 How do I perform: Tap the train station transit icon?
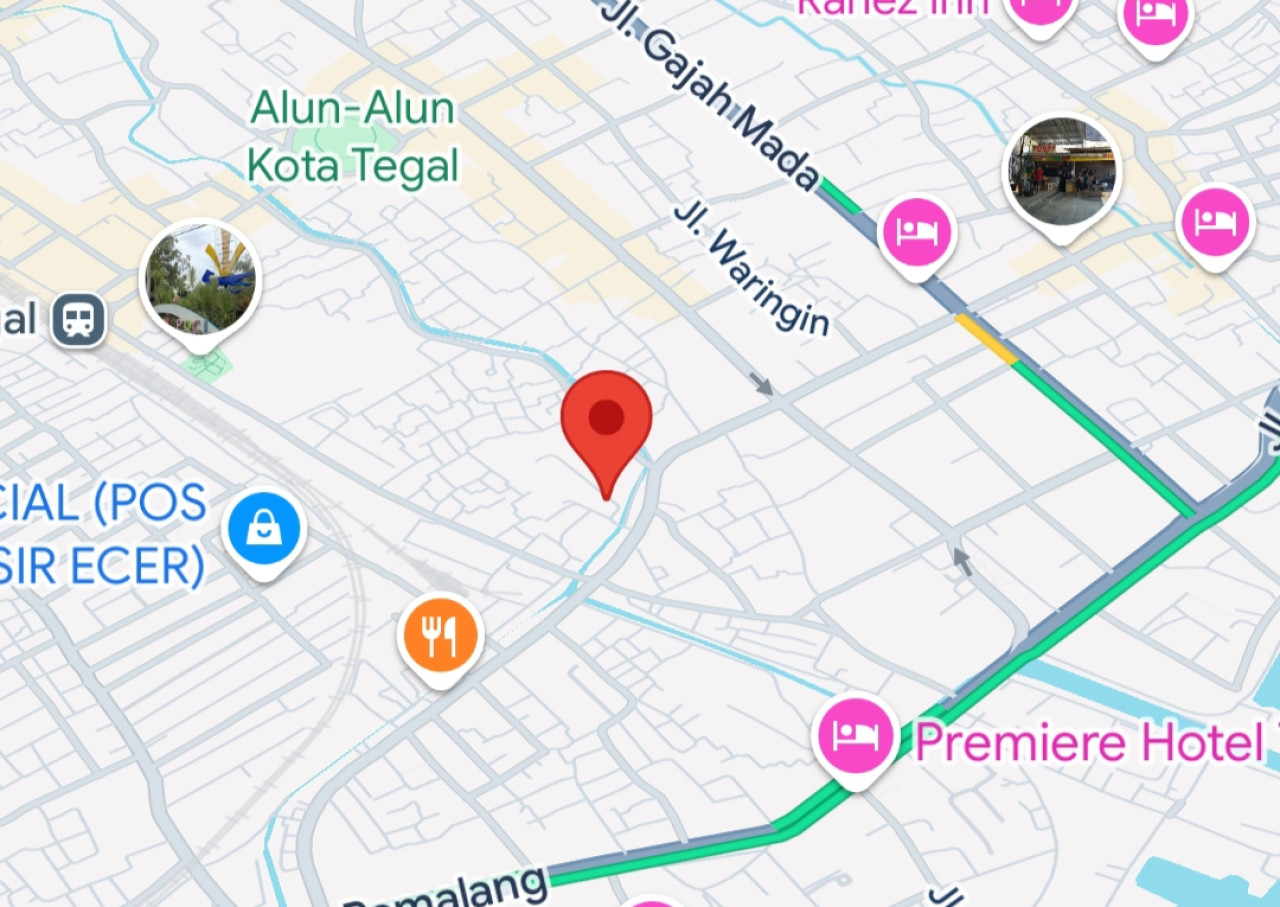tap(79, 320)
